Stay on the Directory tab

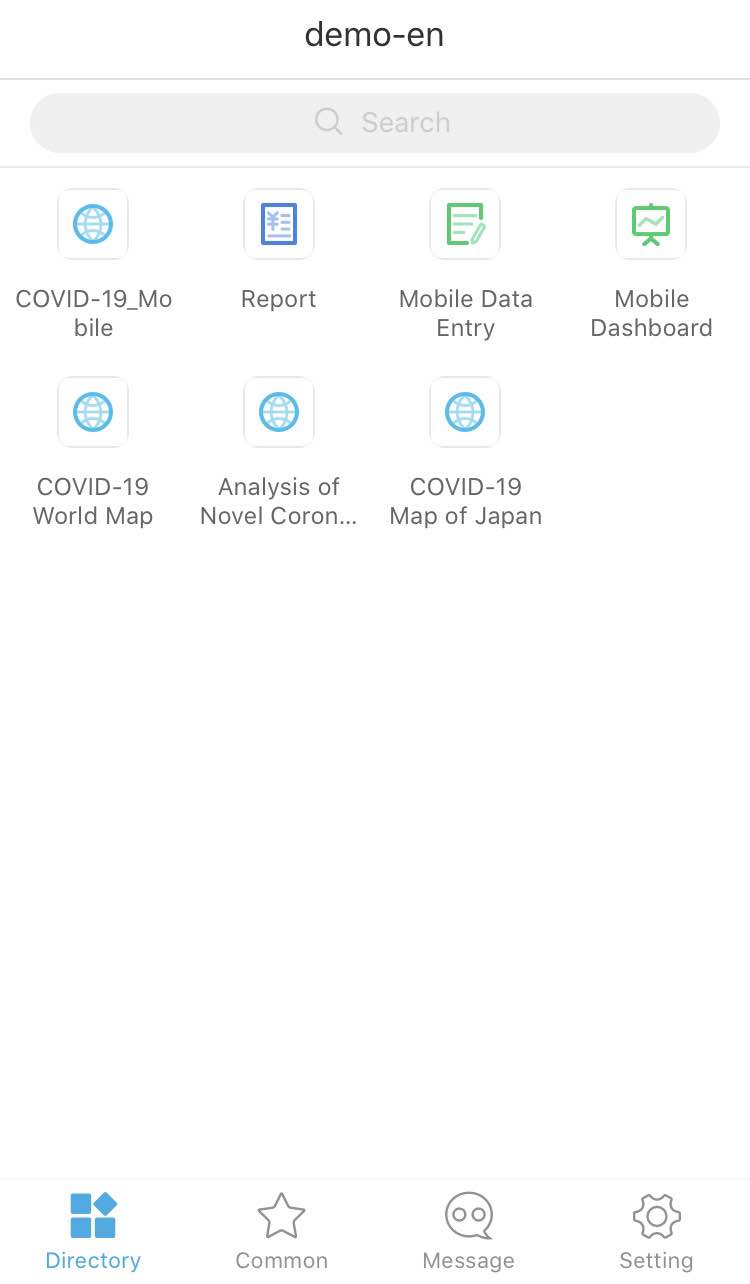[93, 1230]
